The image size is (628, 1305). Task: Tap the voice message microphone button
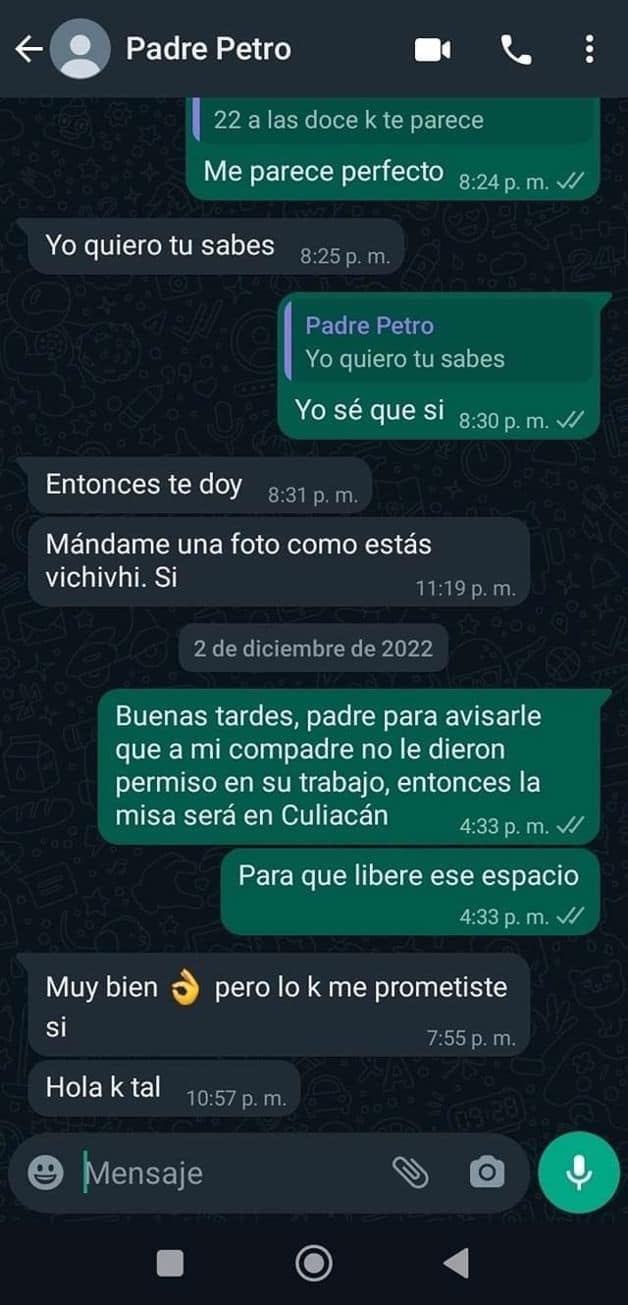(580, 1172)
